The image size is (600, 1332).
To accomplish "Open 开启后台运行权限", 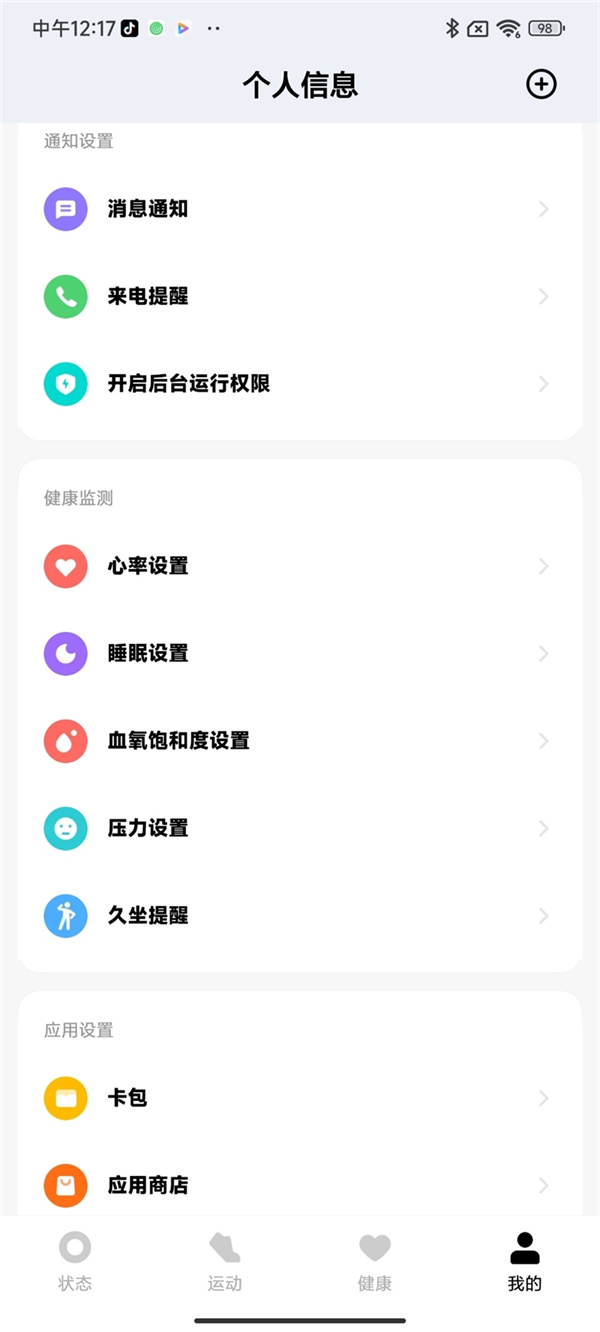I will 300,384.
